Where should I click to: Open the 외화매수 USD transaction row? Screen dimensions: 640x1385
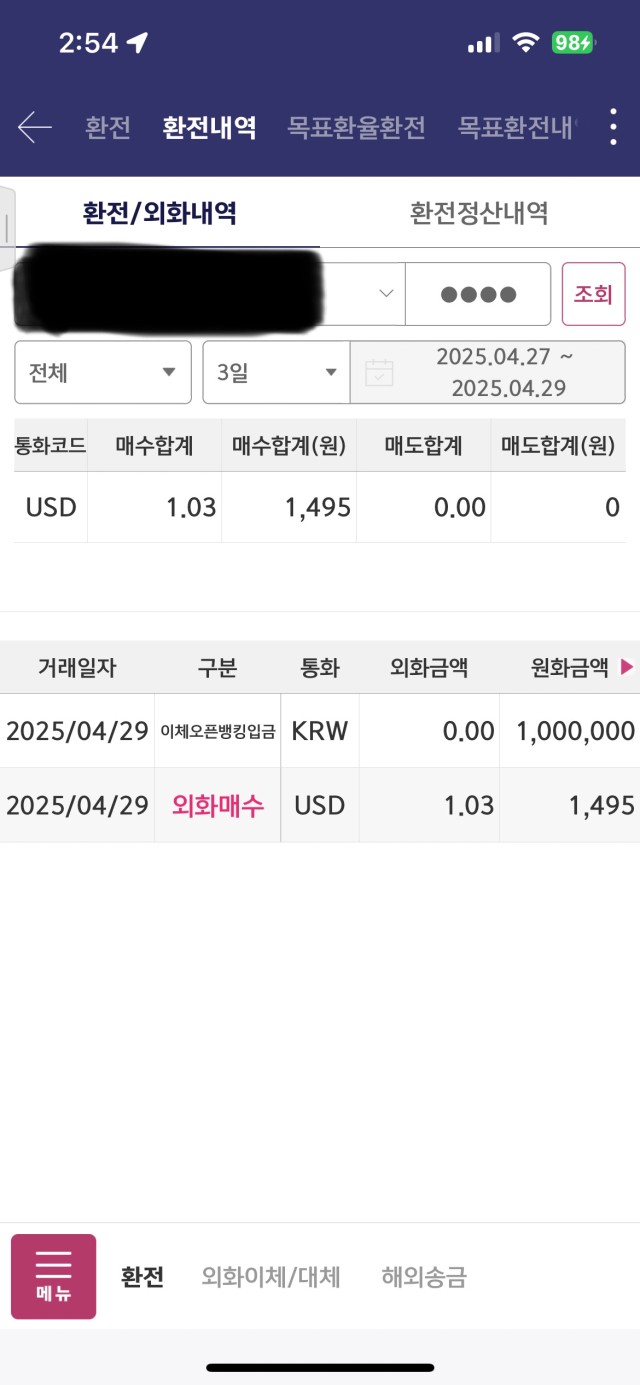320,805
